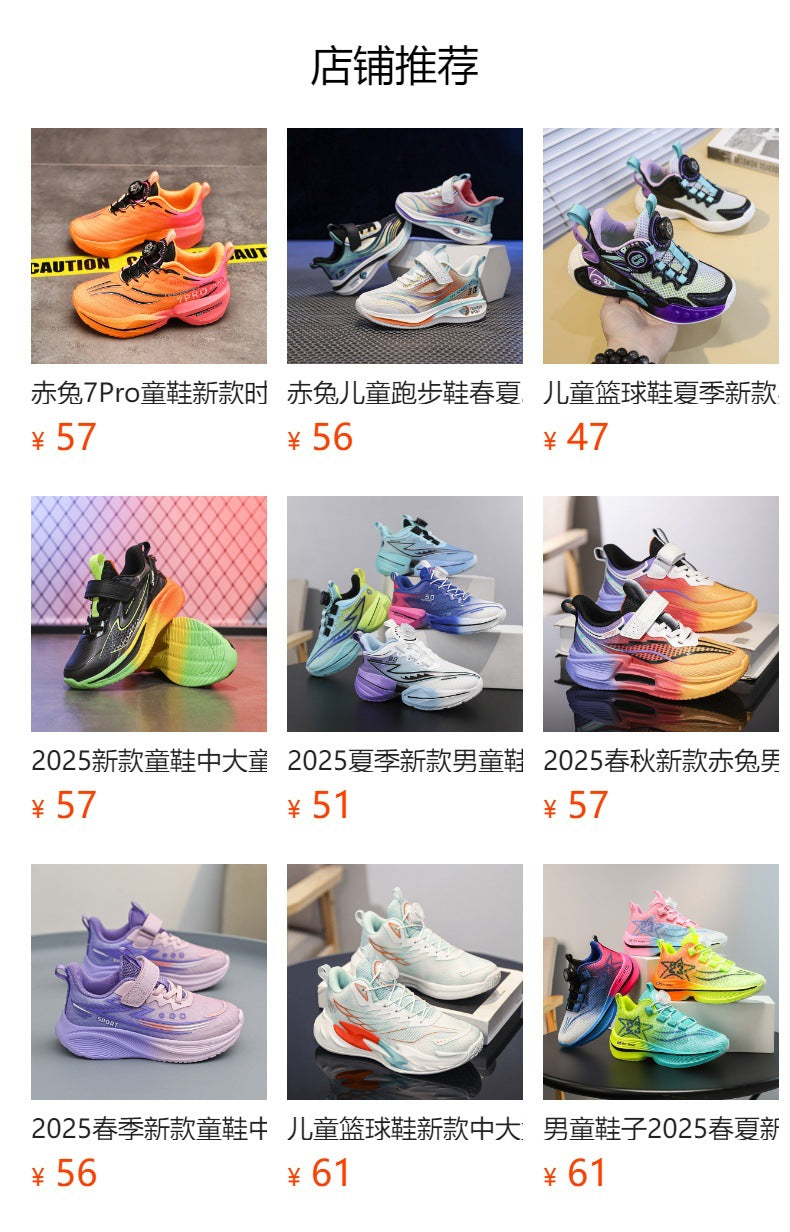This screenshot has height=1232, width=790.
Task: Click the 店铺推荐 page heading
Action: [x=395, y=63]
